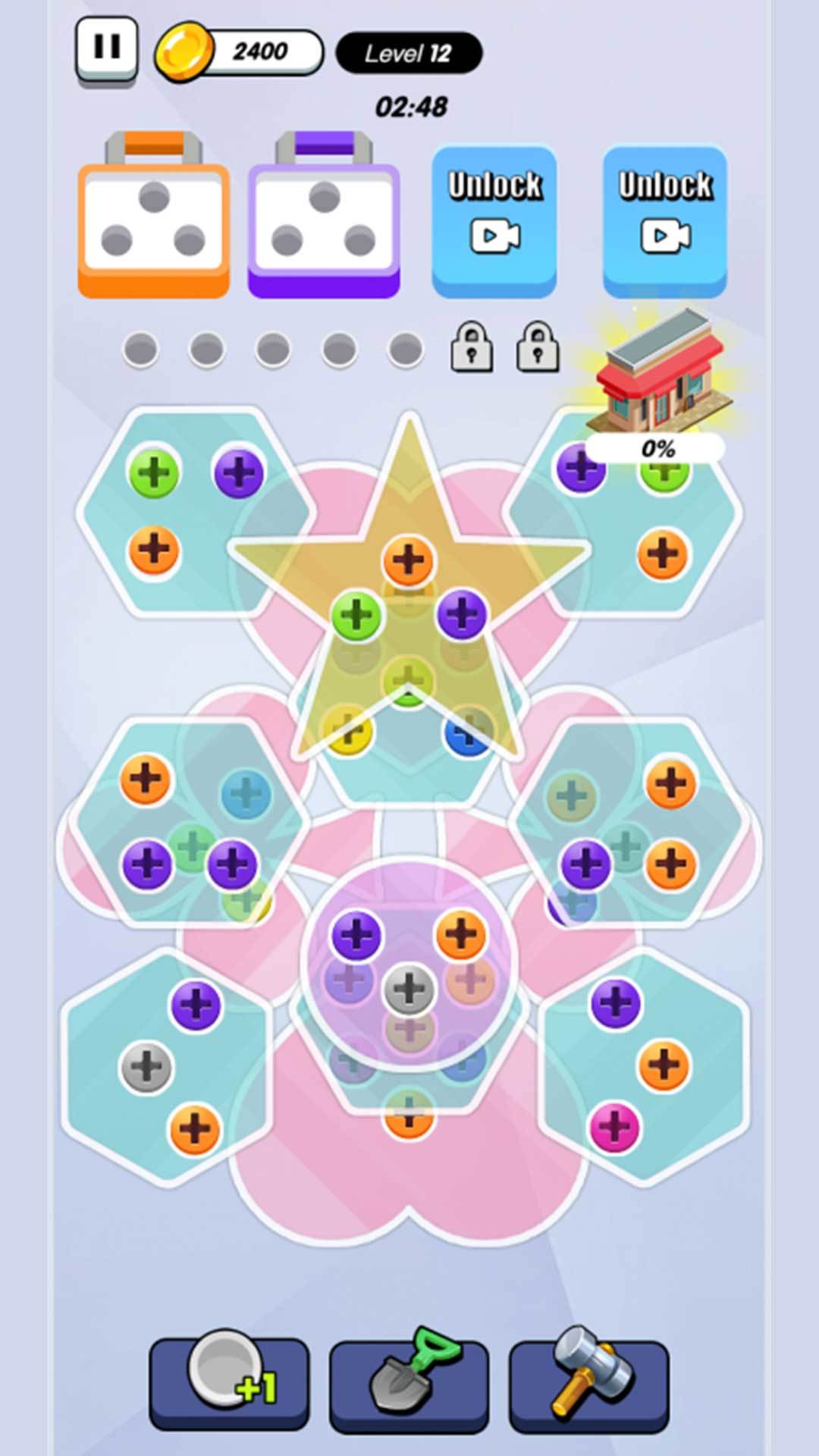Pause the game
This screenshot has height=1456, width=819.
click(107, 49)
